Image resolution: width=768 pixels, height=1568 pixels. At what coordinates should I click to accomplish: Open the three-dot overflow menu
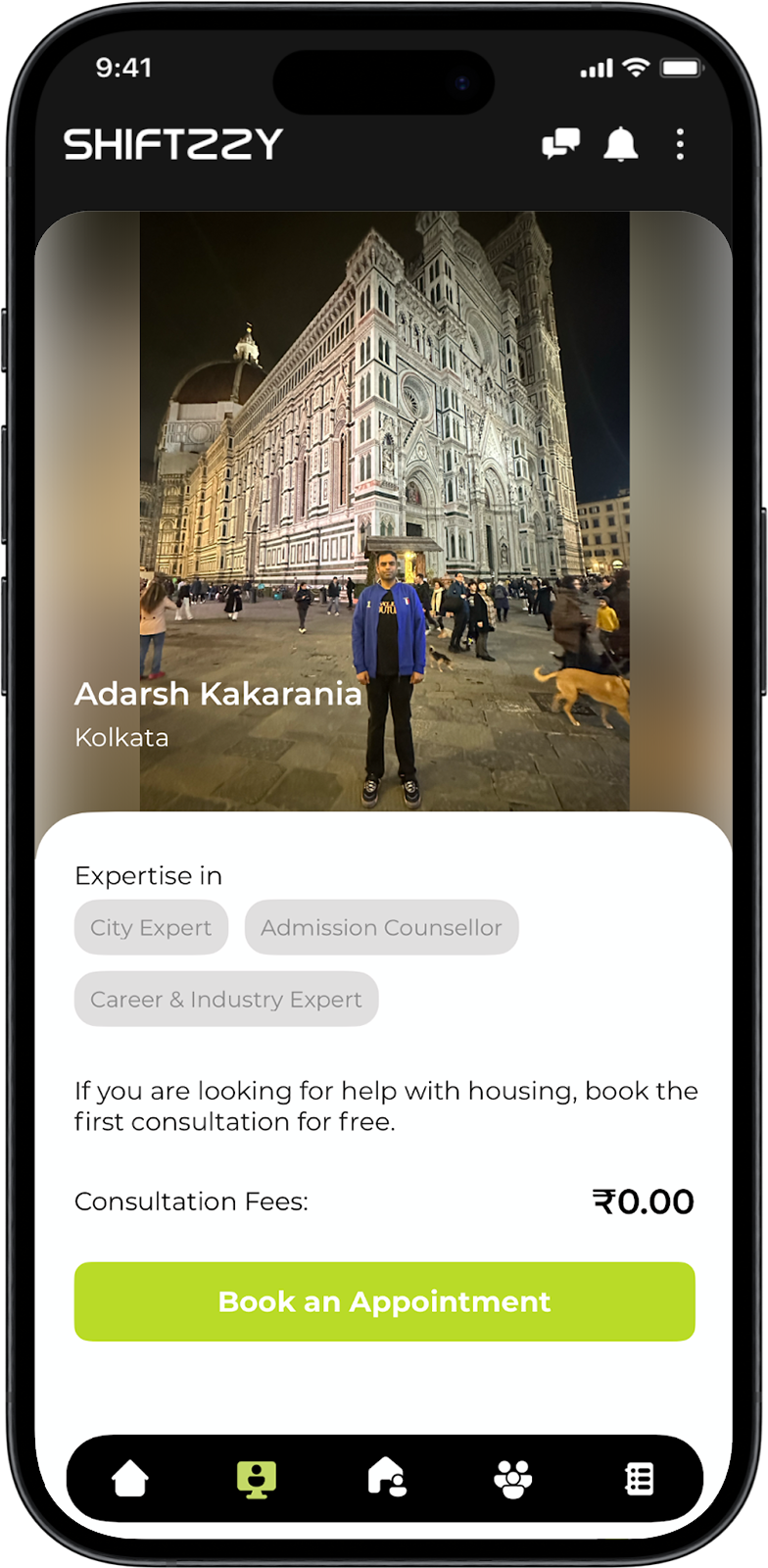(x=680, y=144)
